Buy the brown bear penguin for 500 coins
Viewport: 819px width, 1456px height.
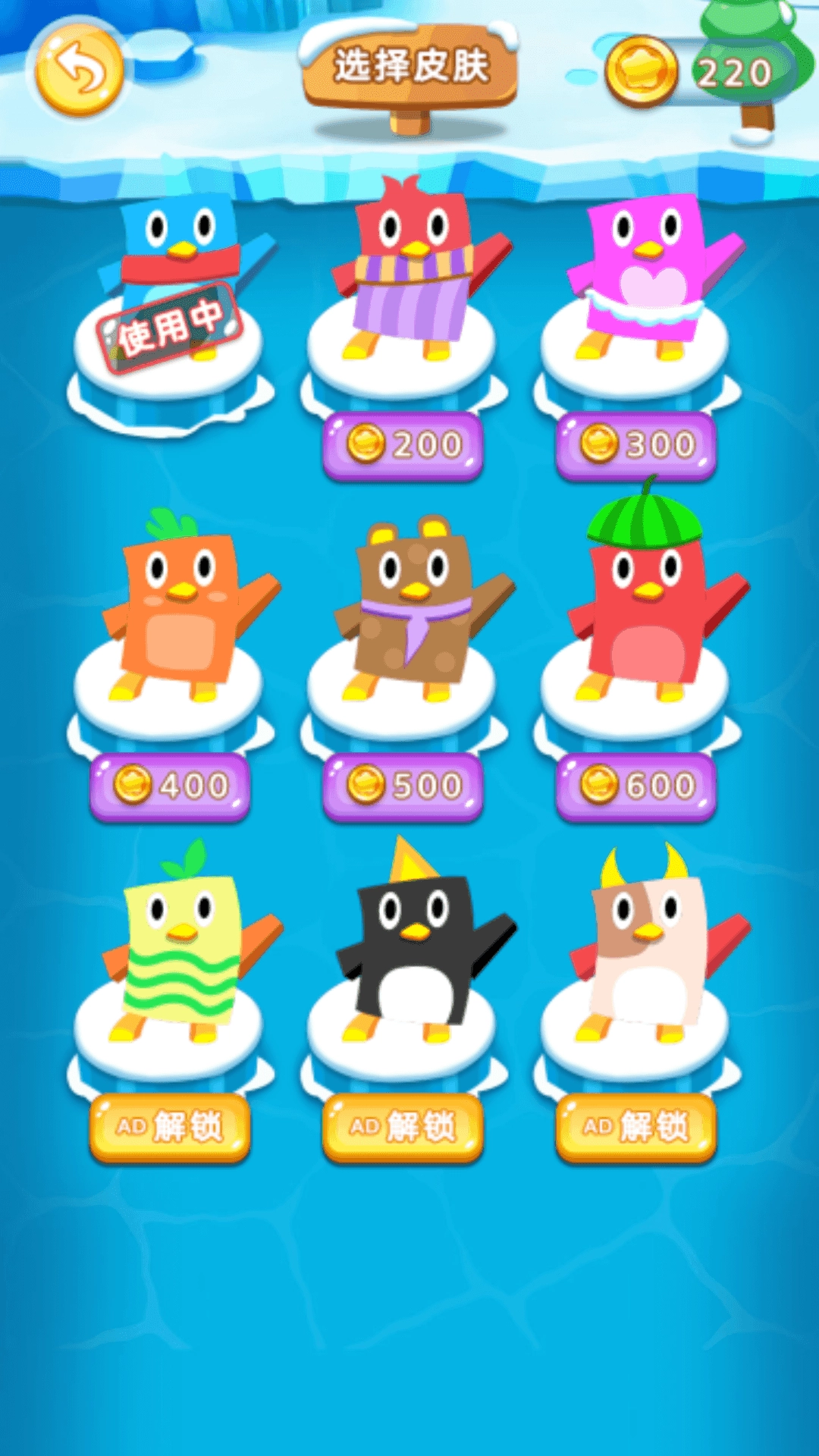pos(403,786)
